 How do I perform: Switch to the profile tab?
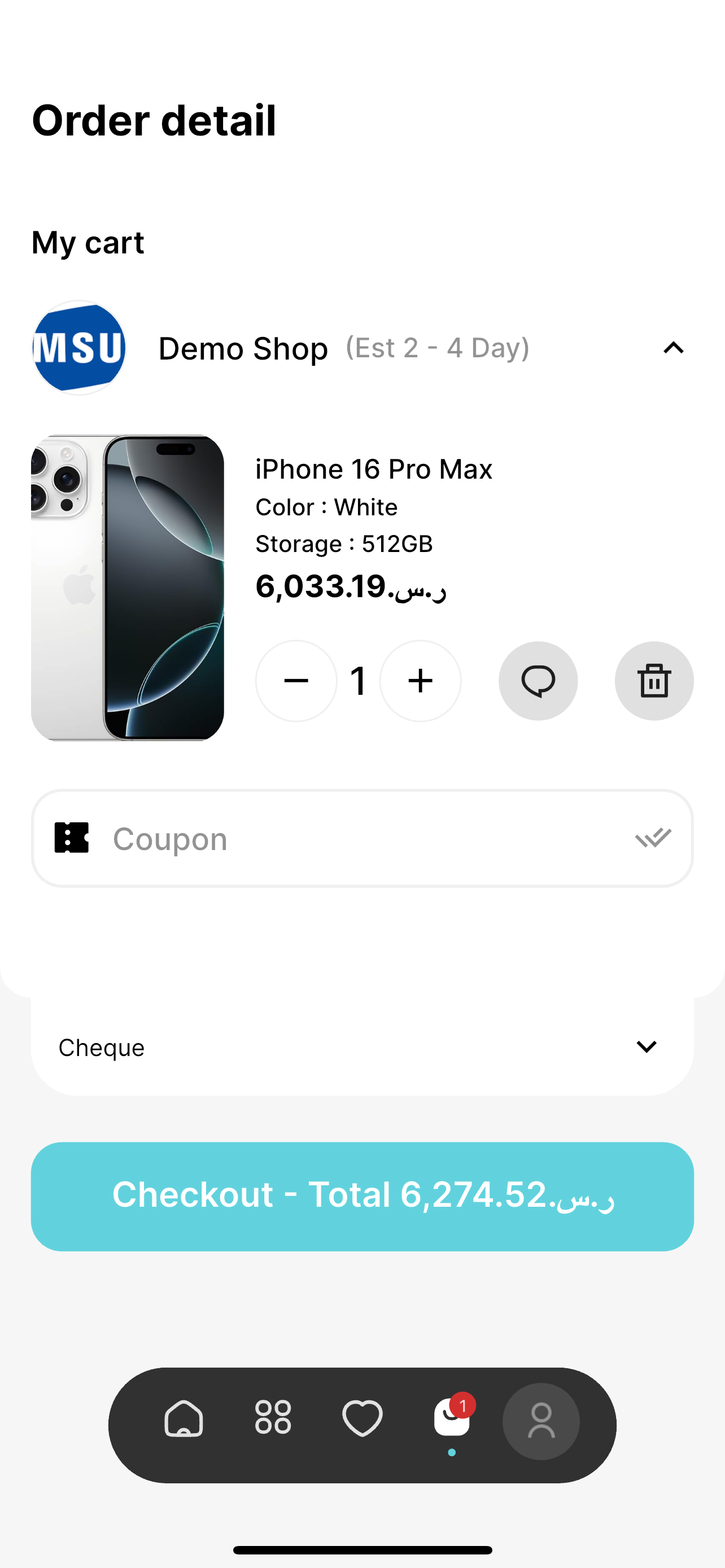pos(540,1421)
